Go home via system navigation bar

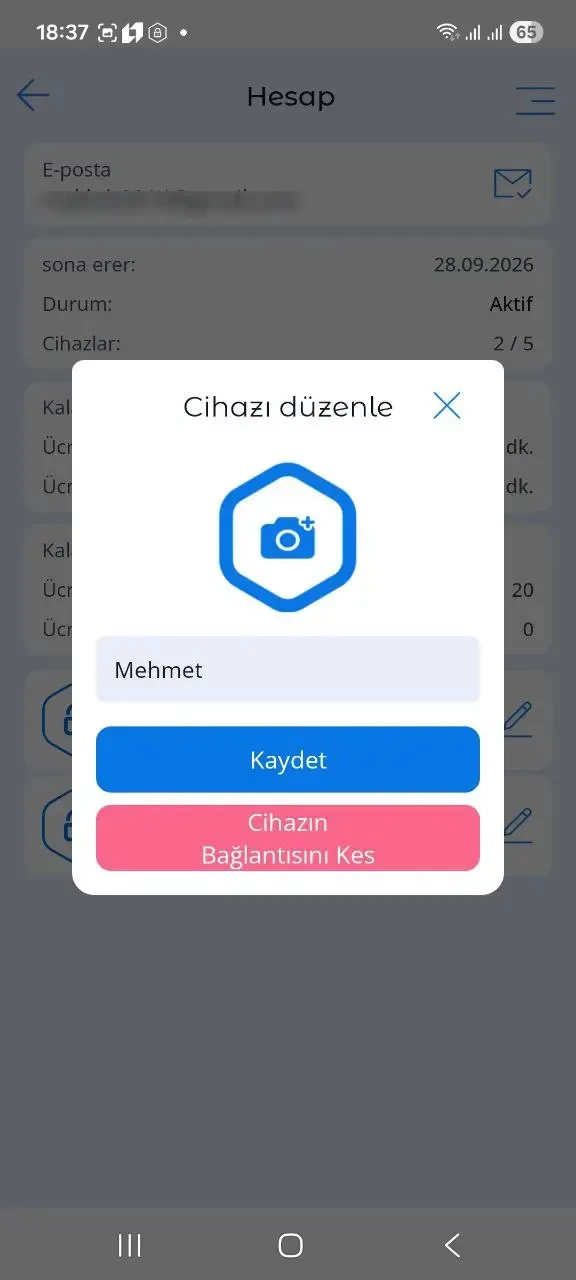click(x=290, y=1244)
